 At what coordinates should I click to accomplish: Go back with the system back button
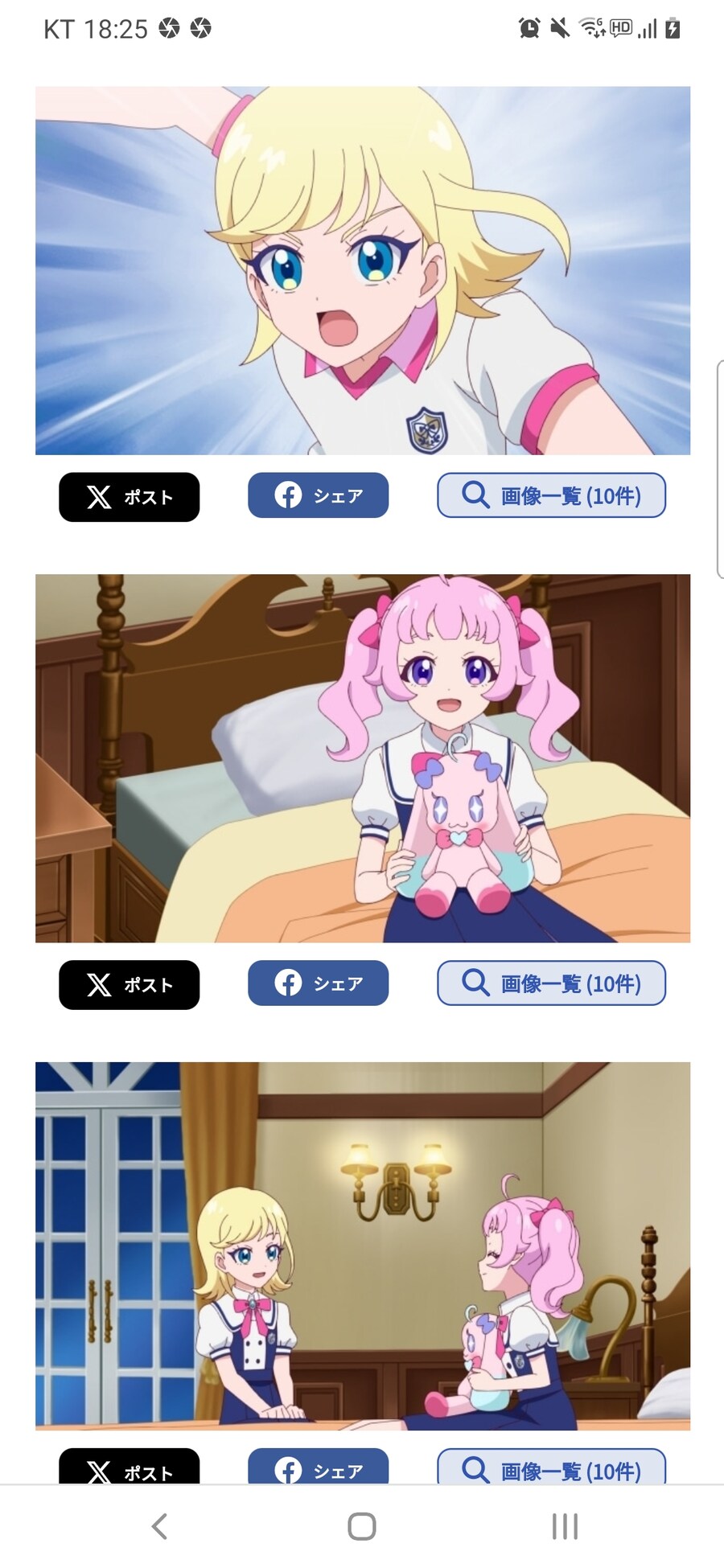pyautogui.click(x=159, y=1525)
